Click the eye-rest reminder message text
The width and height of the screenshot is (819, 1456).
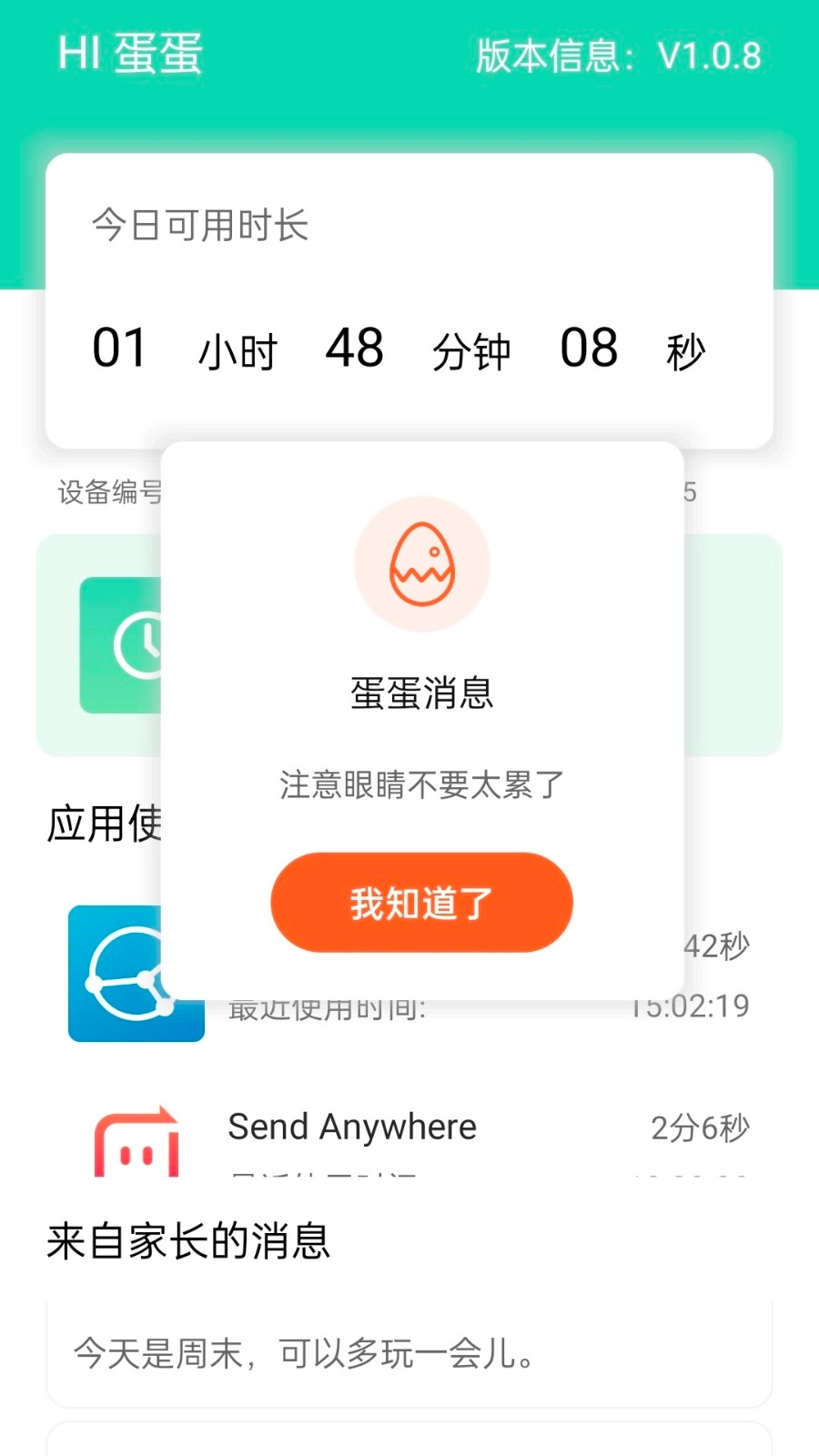click(421, 784)
